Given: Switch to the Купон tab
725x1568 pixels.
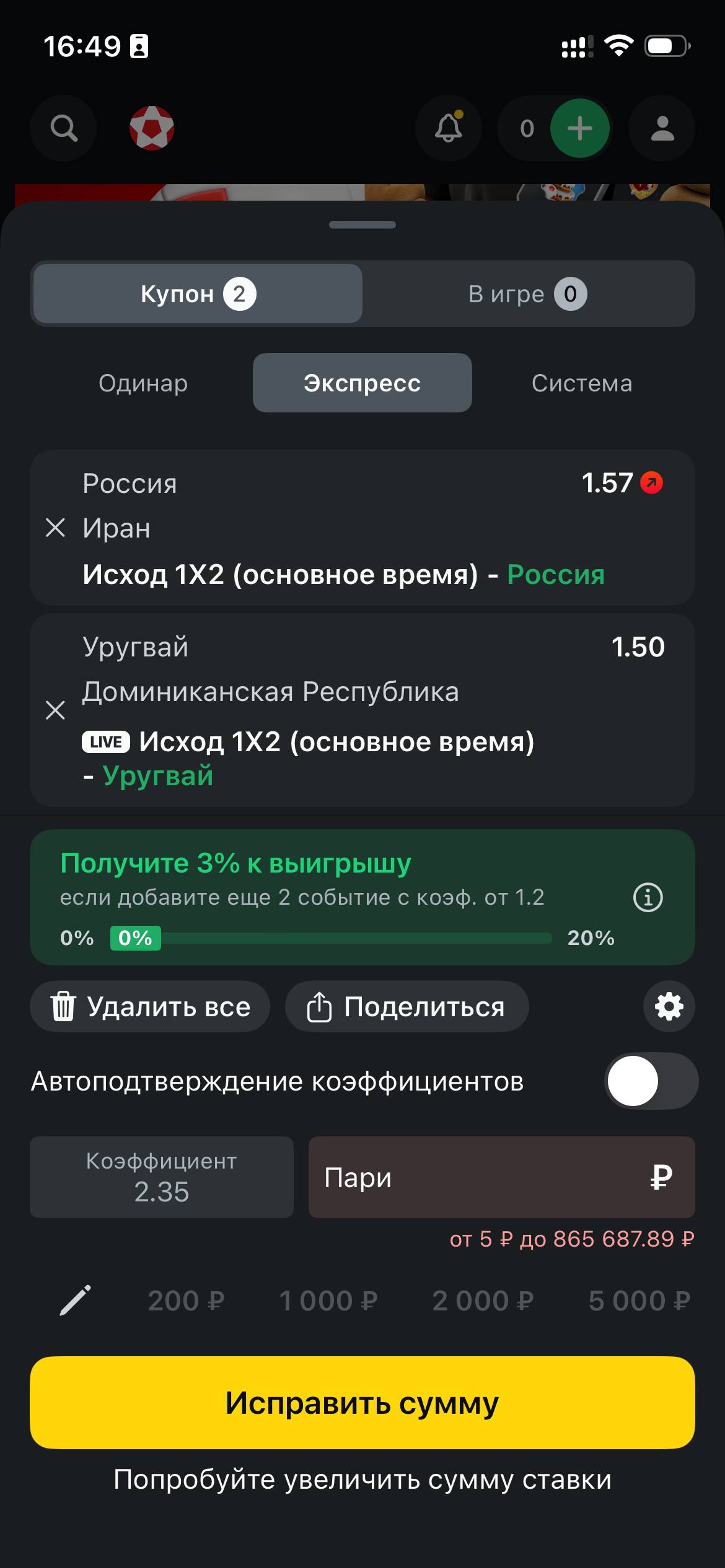Looking at the screenshot, I should 198,294.
